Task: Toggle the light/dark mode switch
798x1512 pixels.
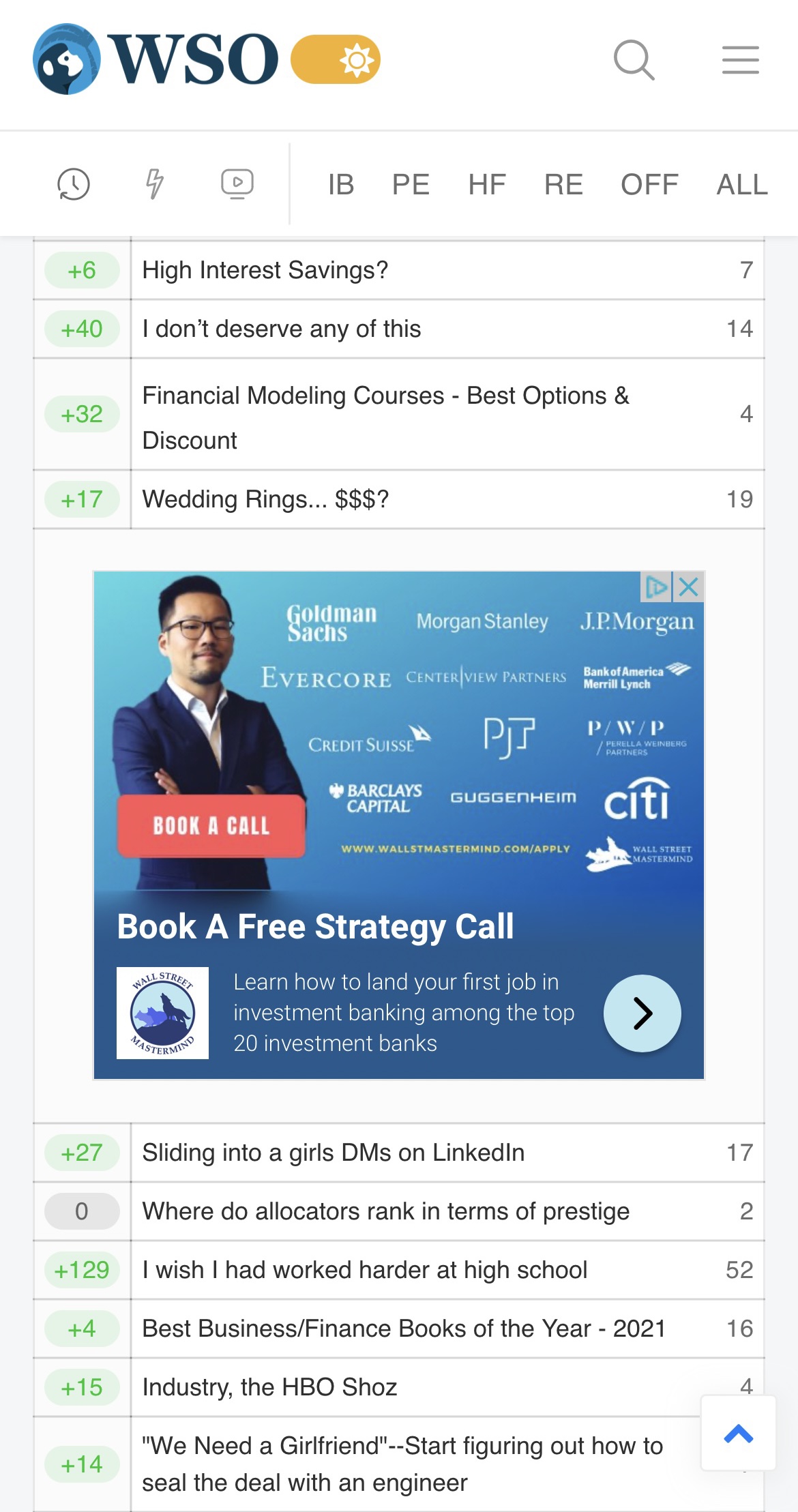Action: (x=336, y=60)
